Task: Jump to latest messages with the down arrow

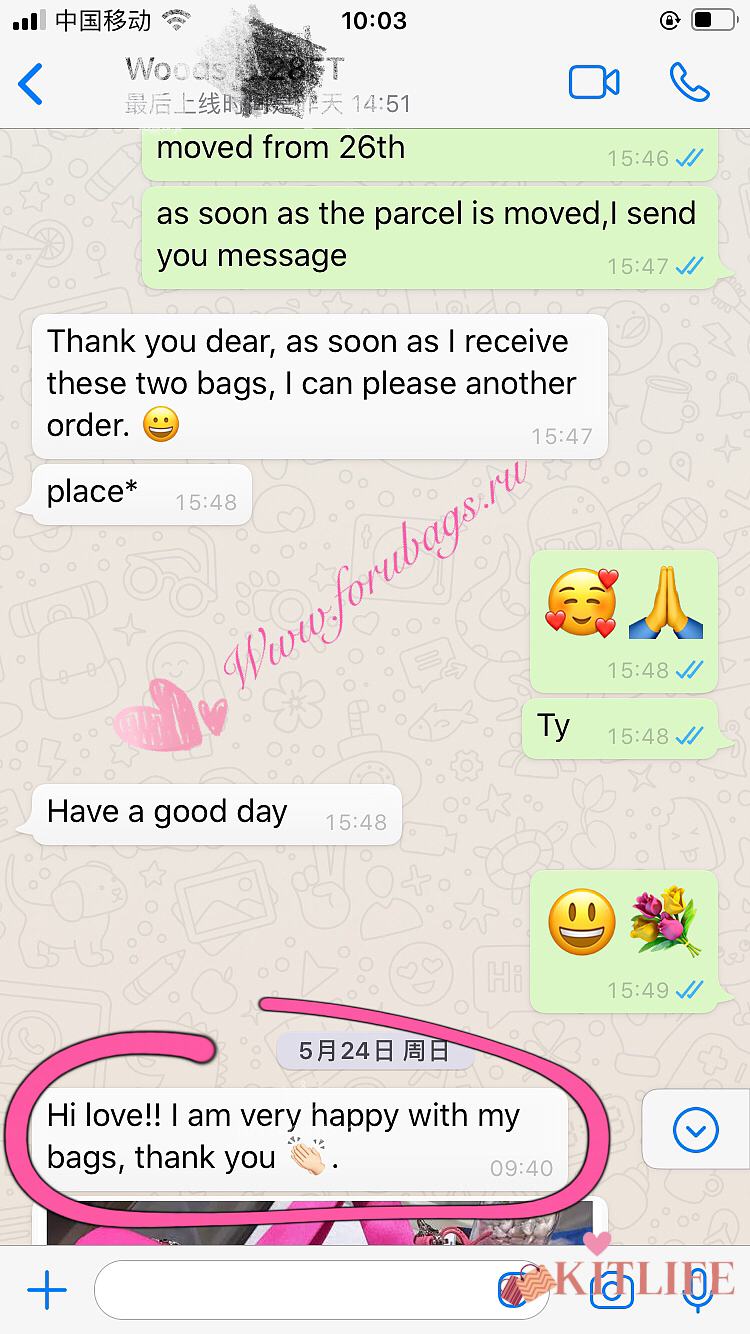Action: pyautogui.click(x=695, y=1131)
